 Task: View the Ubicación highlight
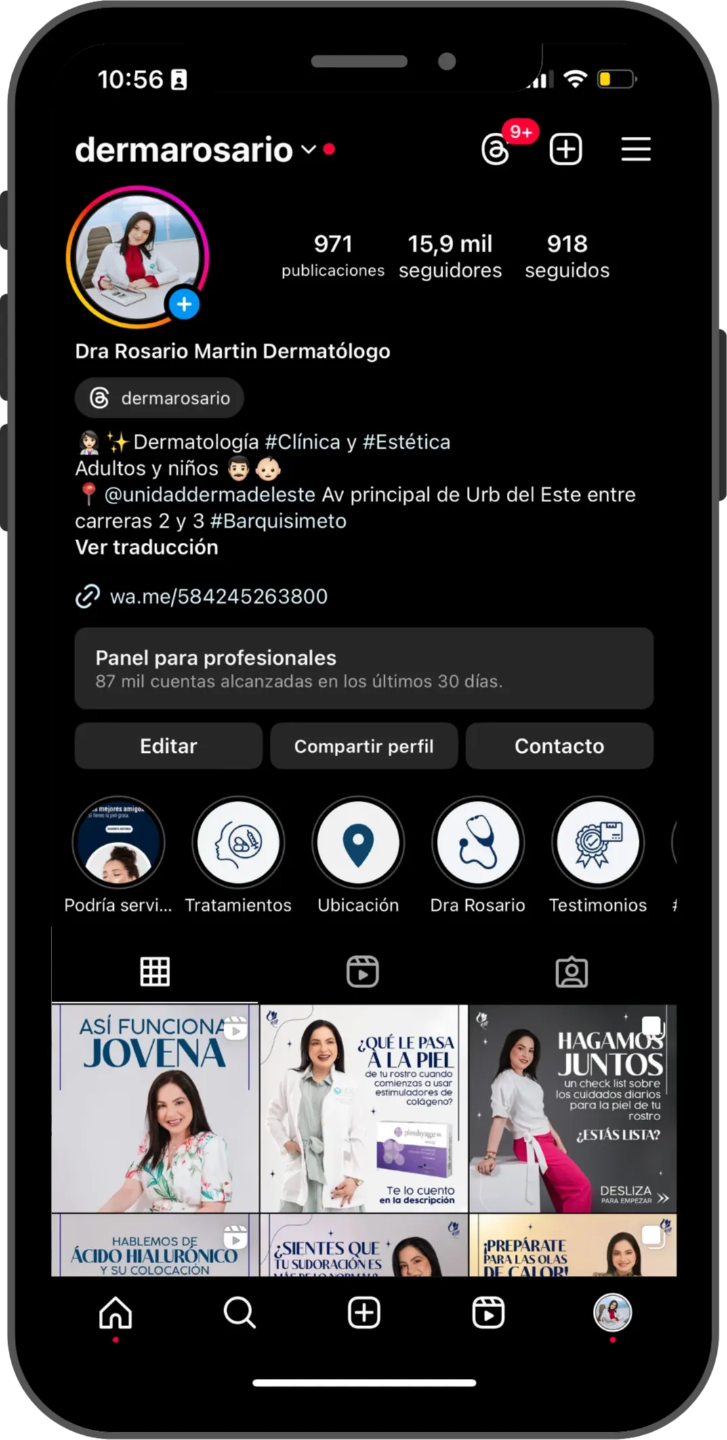click(358, 843)
